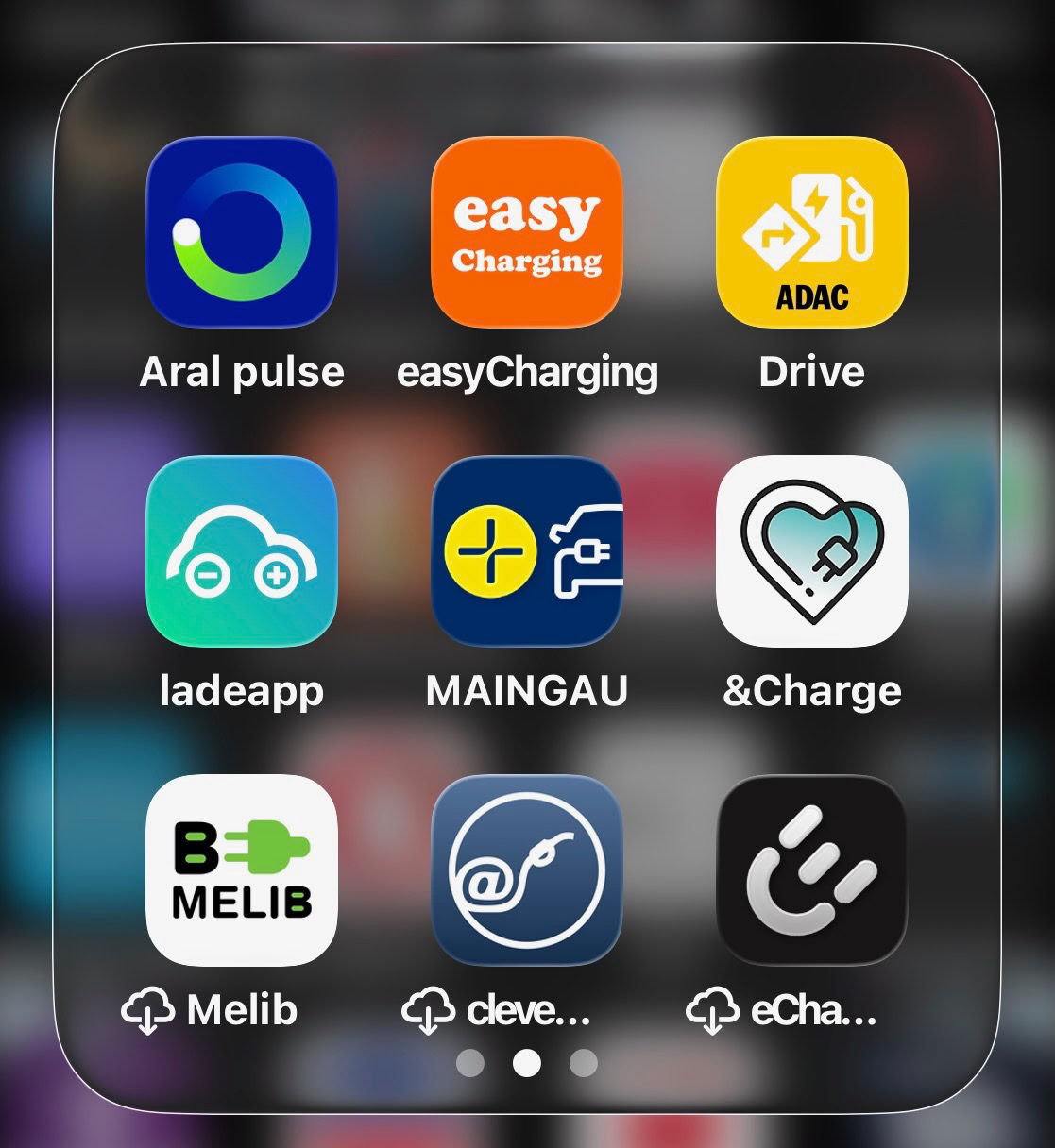Tap the folder page indicator dots
This screenshot has width=1055, height=1148.
click(527, 1063)
